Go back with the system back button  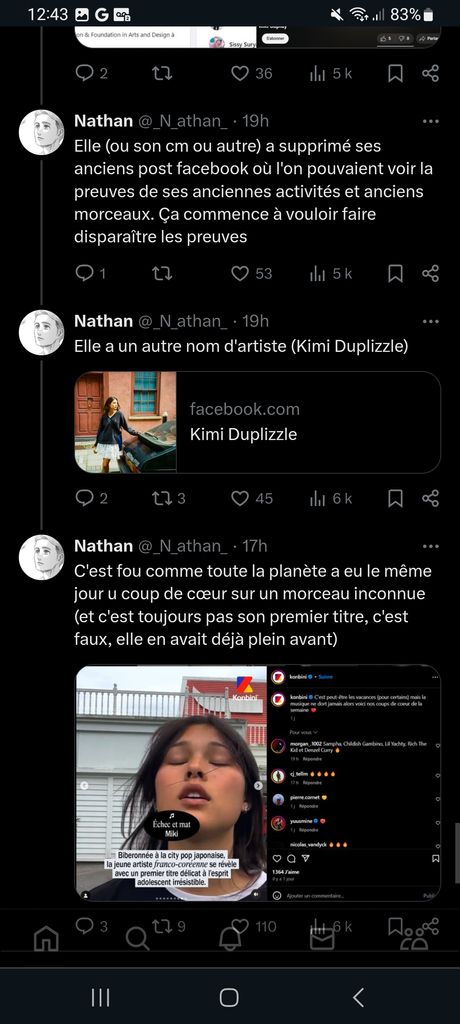click(x=358, y=997)
